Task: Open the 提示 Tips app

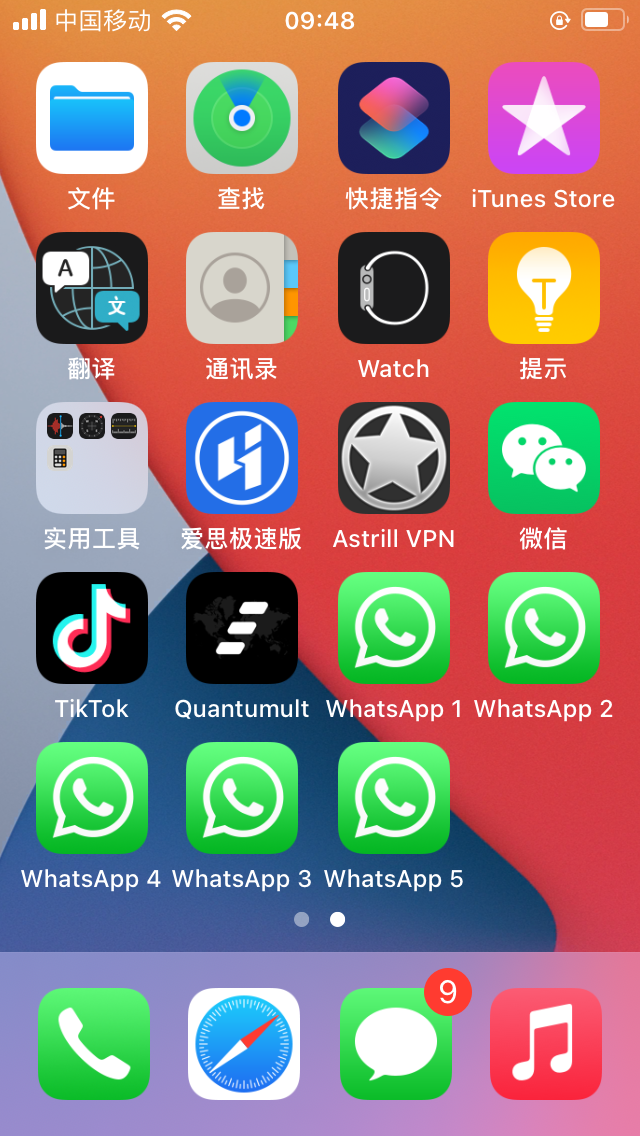Action: pyautogui.click(x=544, y=288)
